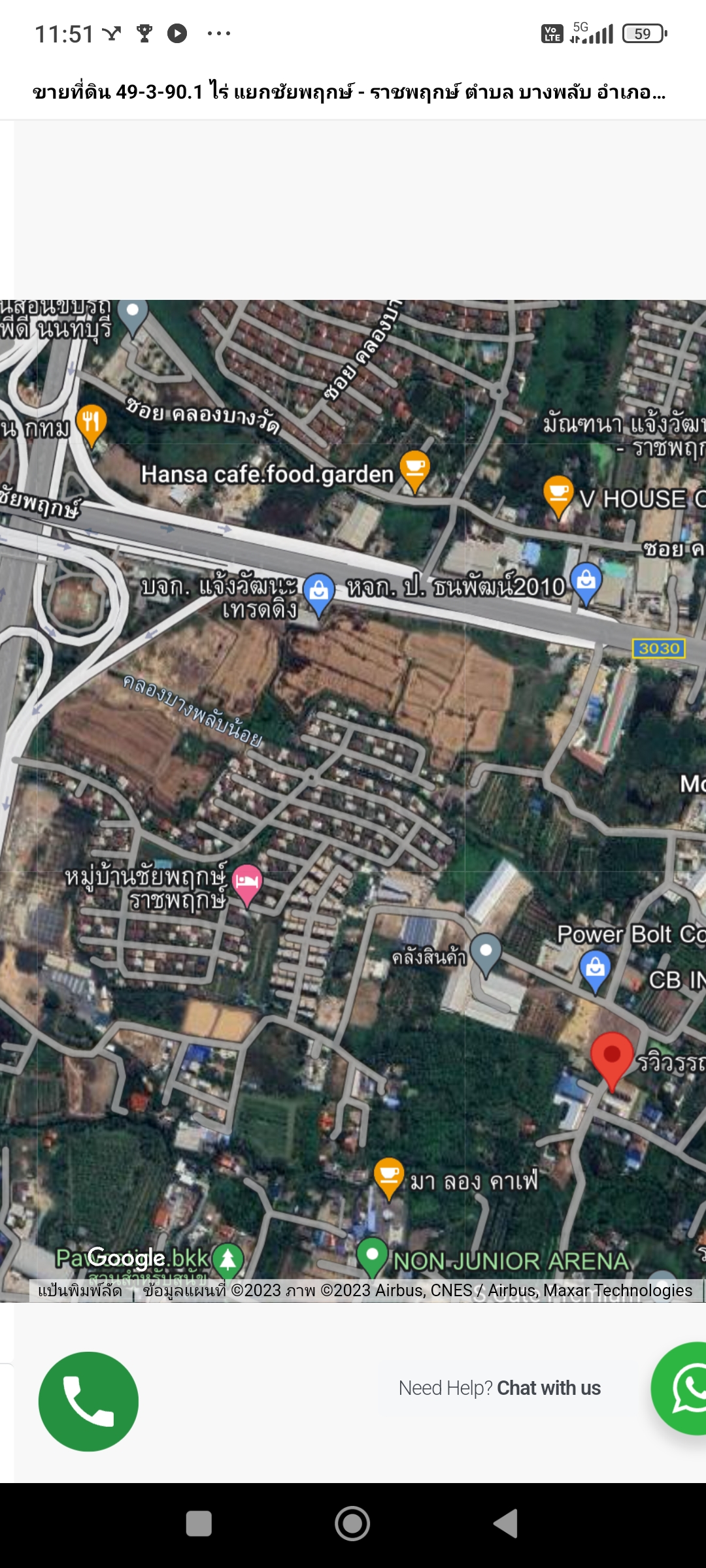The width and height of the screenshot is (706, 1568).
Task: Go to the home screen
Action: tap(352, 1524)
